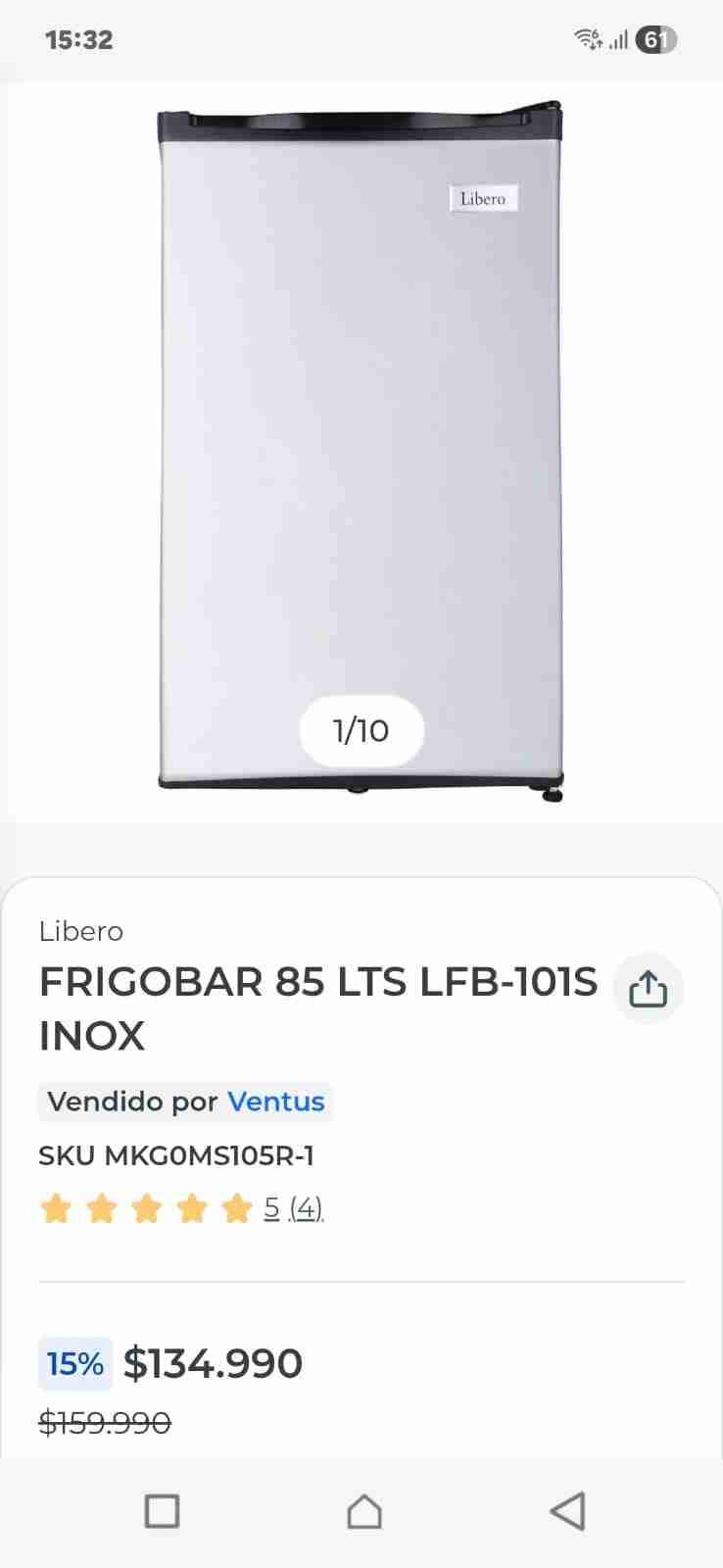Tap the Wi-Fi status icon
Image resolution: width=723 pixels, height=1568 pixels.
(x=587, y=39)
